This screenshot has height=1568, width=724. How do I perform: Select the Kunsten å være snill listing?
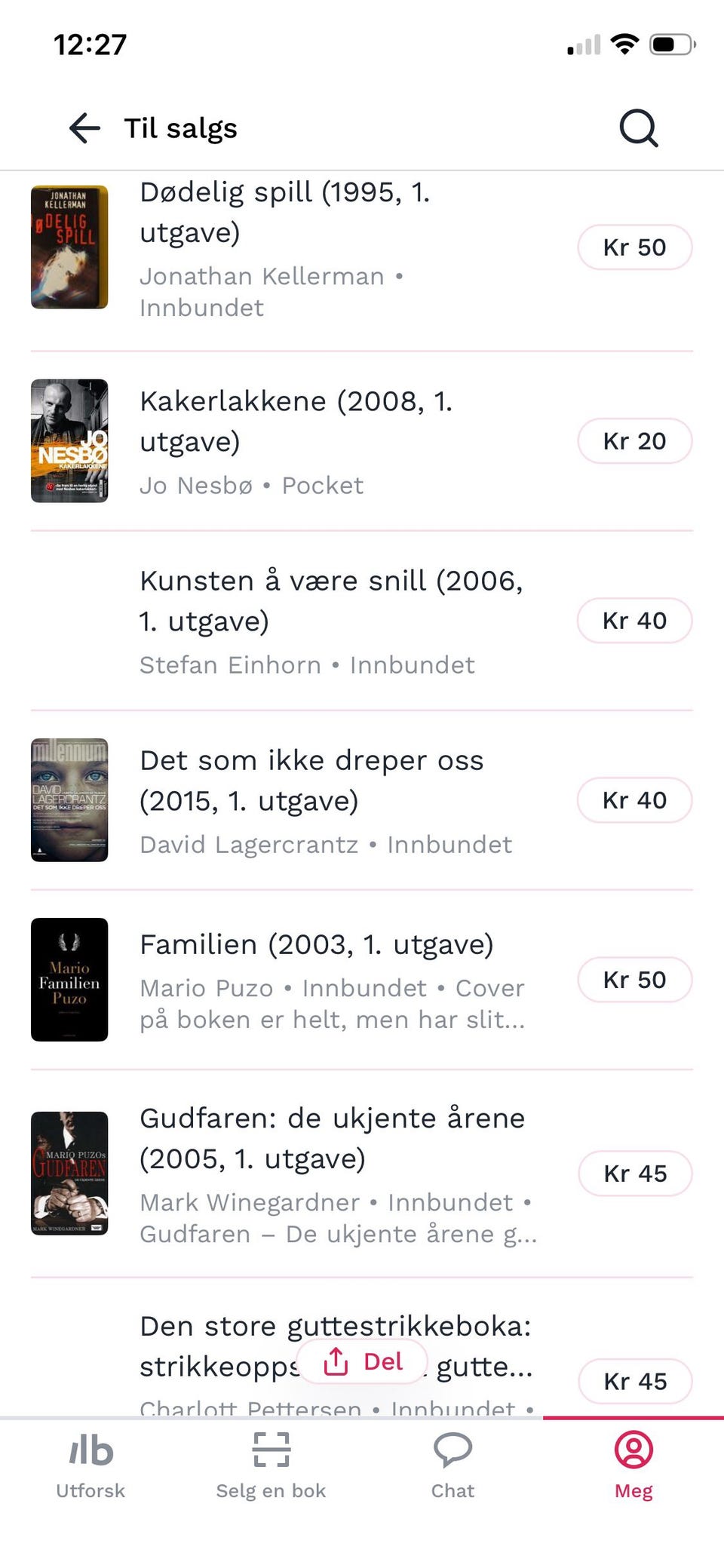coord(332,620)
